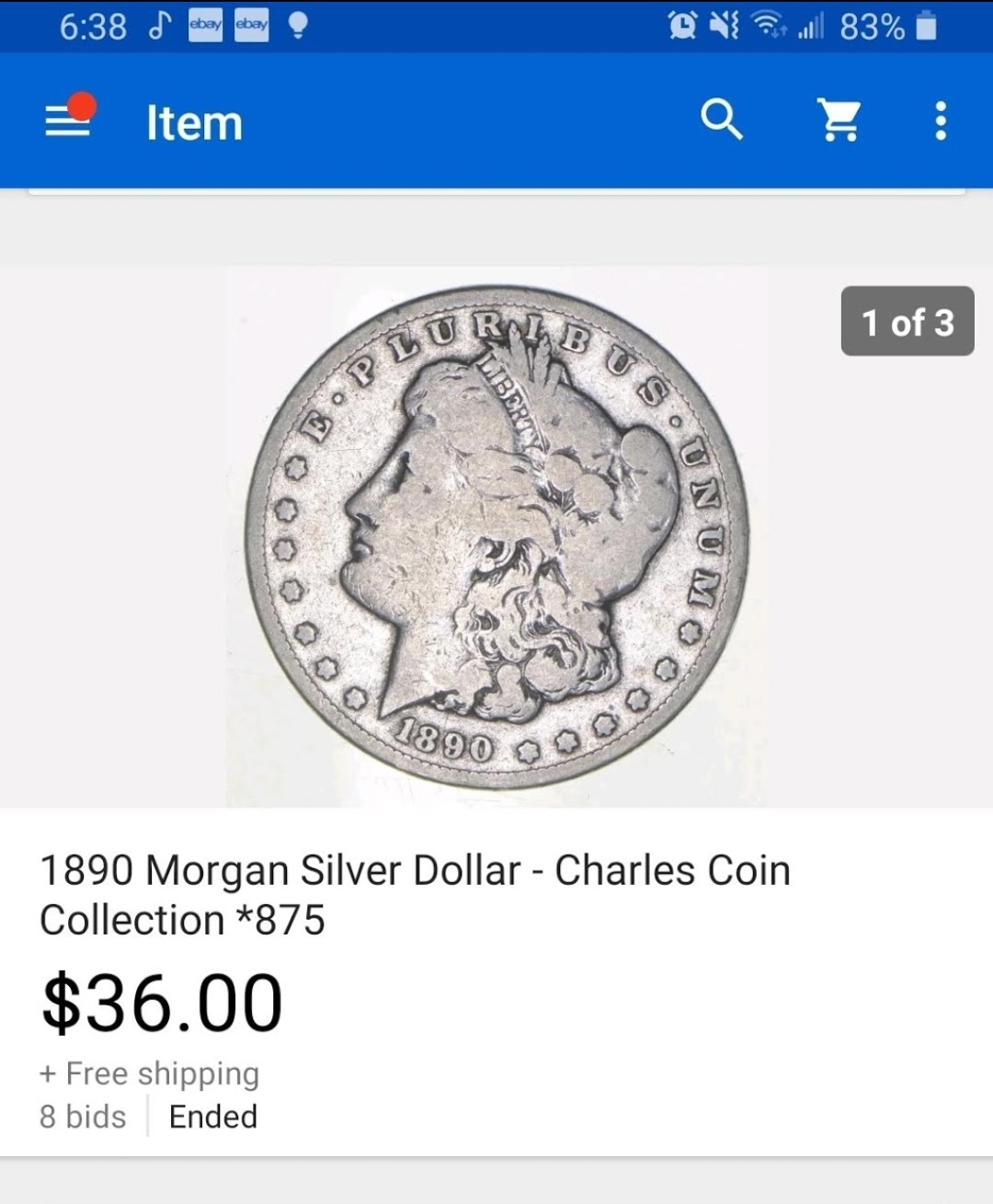
Task: Open the shopping cart
Action: pos(839,120)
